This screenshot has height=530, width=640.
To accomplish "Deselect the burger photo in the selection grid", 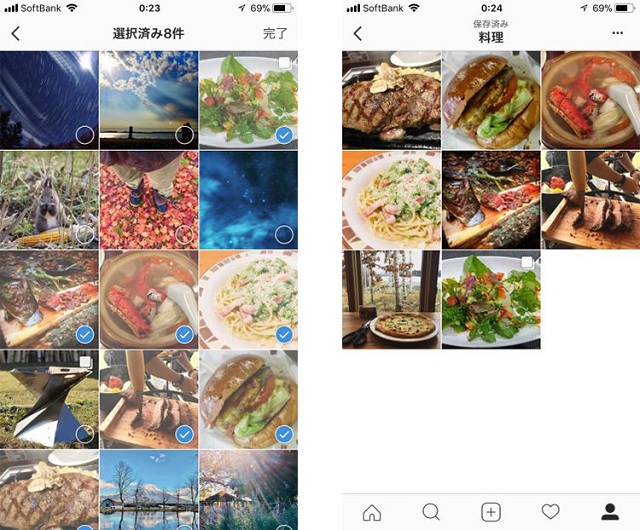I will [x=248, y=398].
